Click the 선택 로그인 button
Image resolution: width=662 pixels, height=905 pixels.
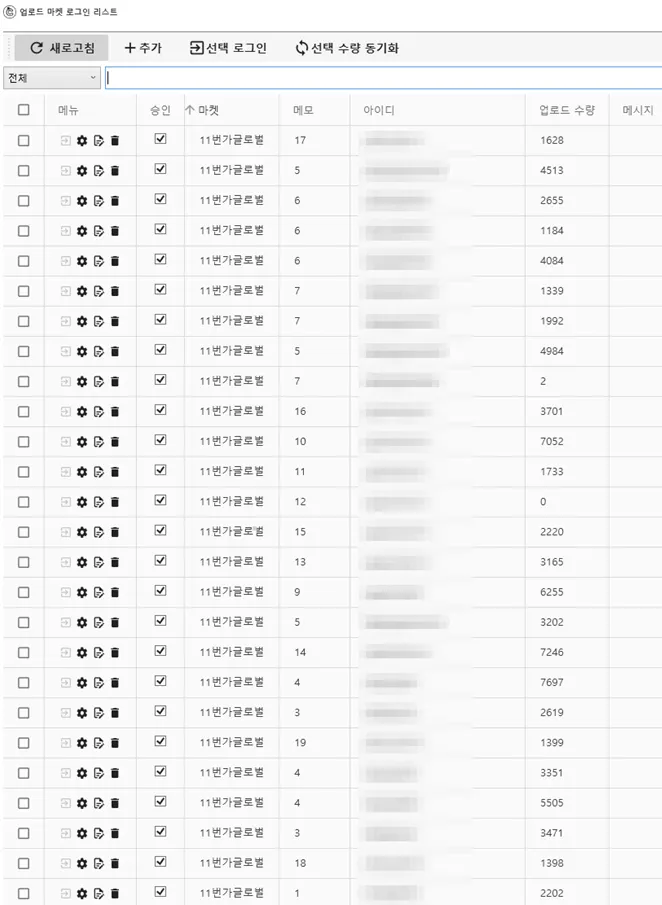228,48
